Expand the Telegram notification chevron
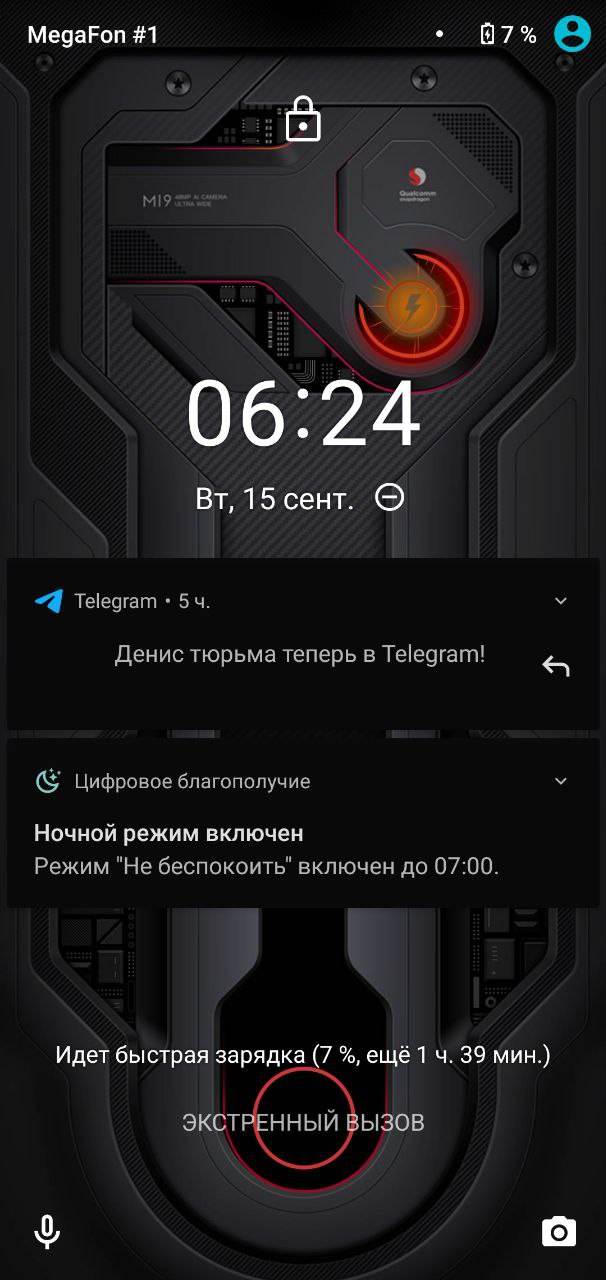 click(x=561, y=601)
